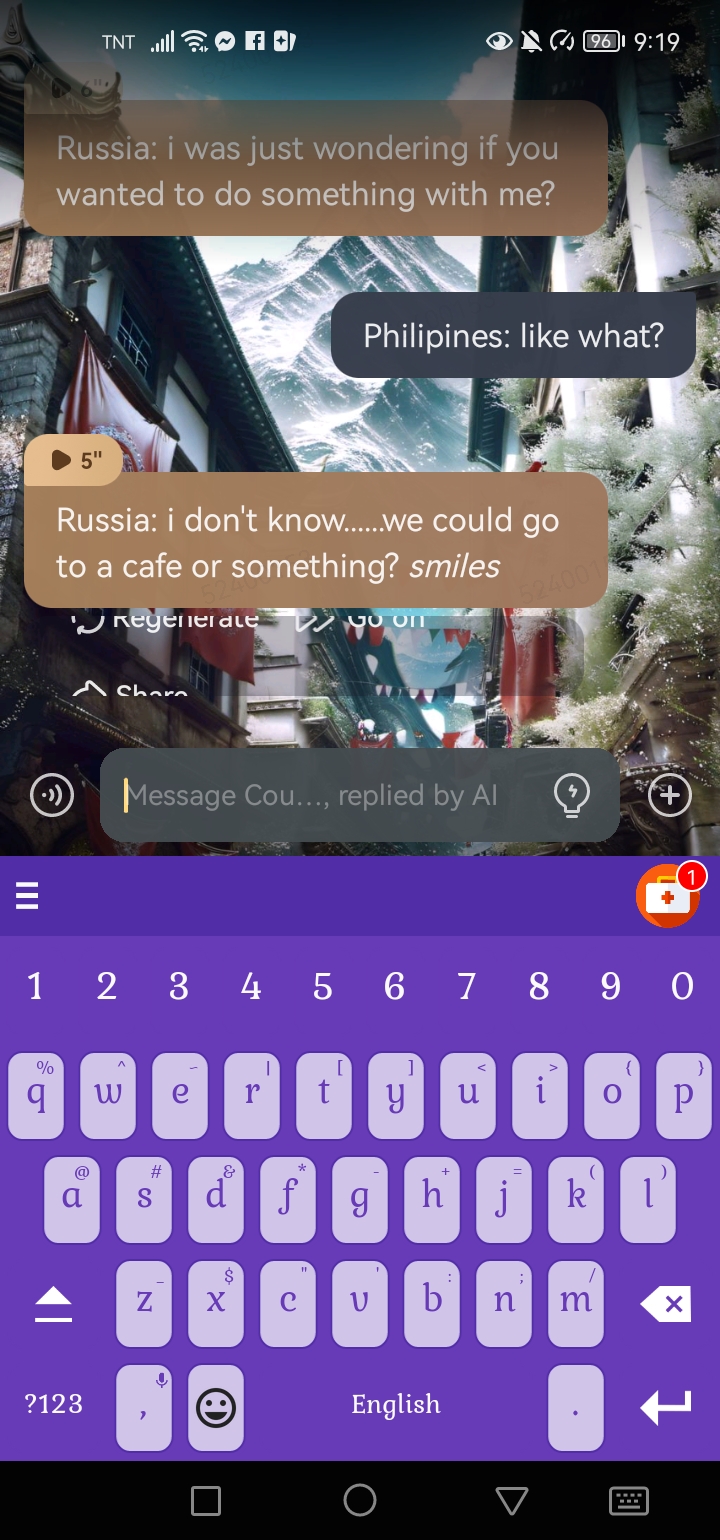Screen dimensions: 720x1540
Task: Go back using navigation bar triangle
Action: [512, 1500]
